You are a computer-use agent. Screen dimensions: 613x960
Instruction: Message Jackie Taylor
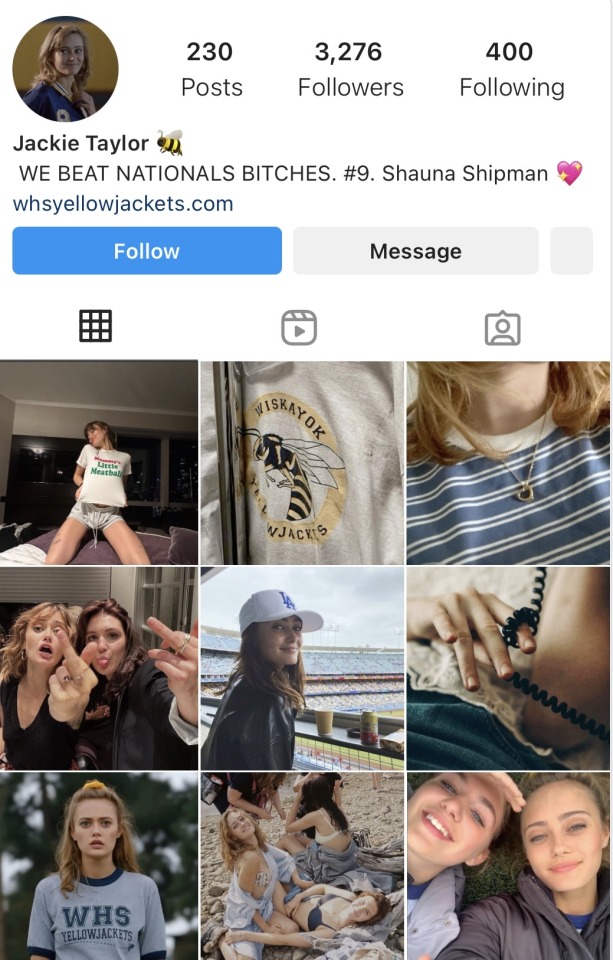415,251
